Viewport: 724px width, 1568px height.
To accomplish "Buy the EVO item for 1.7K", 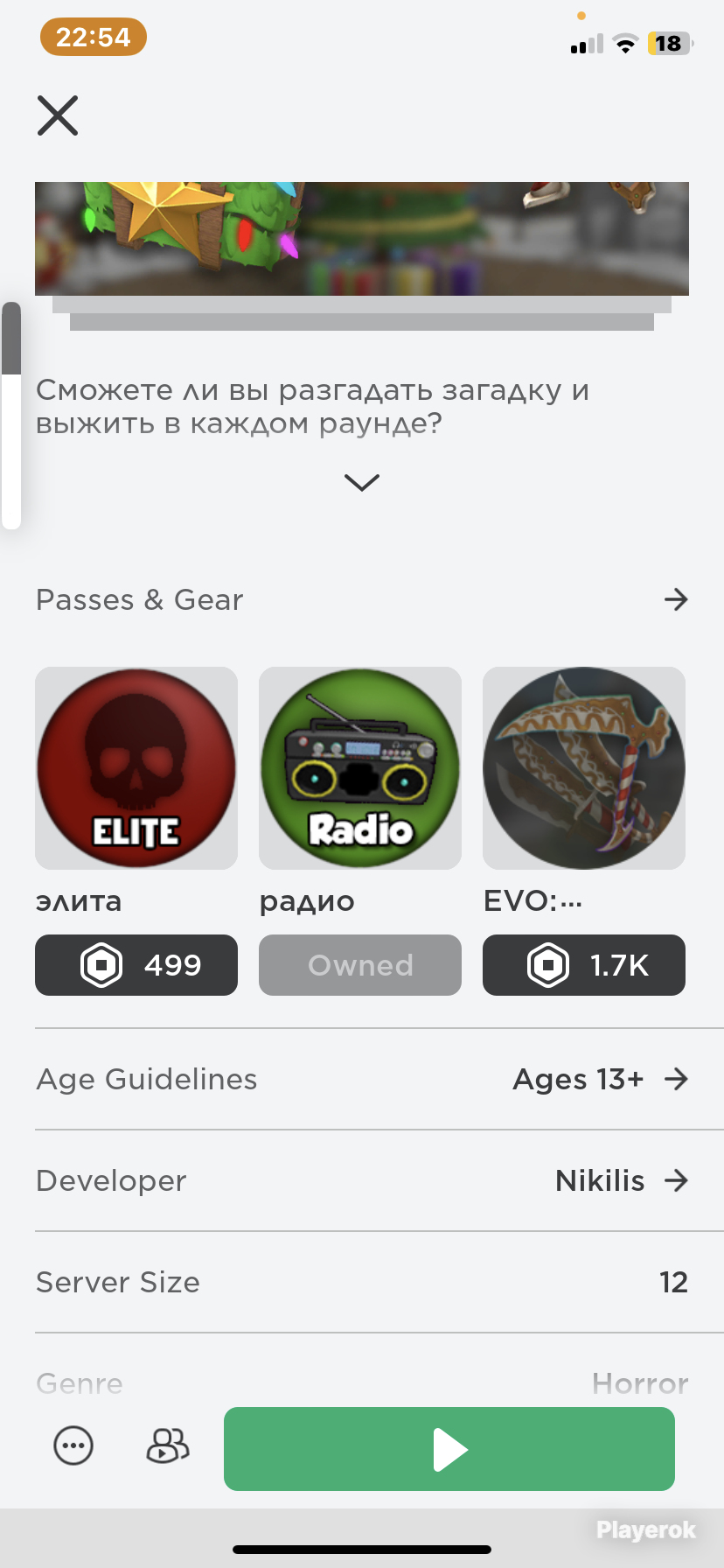I will 584,965.
